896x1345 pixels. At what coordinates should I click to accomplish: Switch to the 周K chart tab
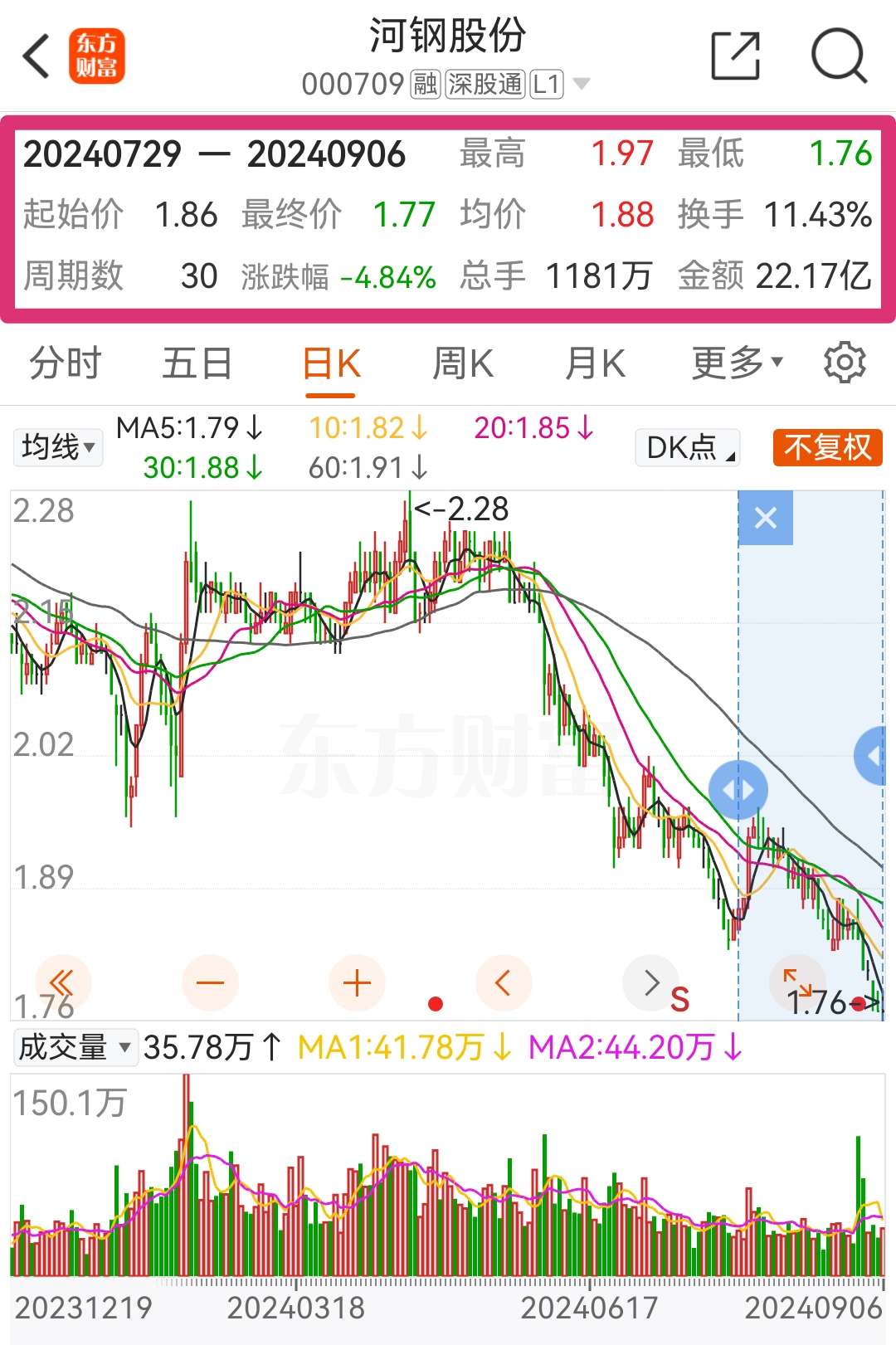coord(462,363)
